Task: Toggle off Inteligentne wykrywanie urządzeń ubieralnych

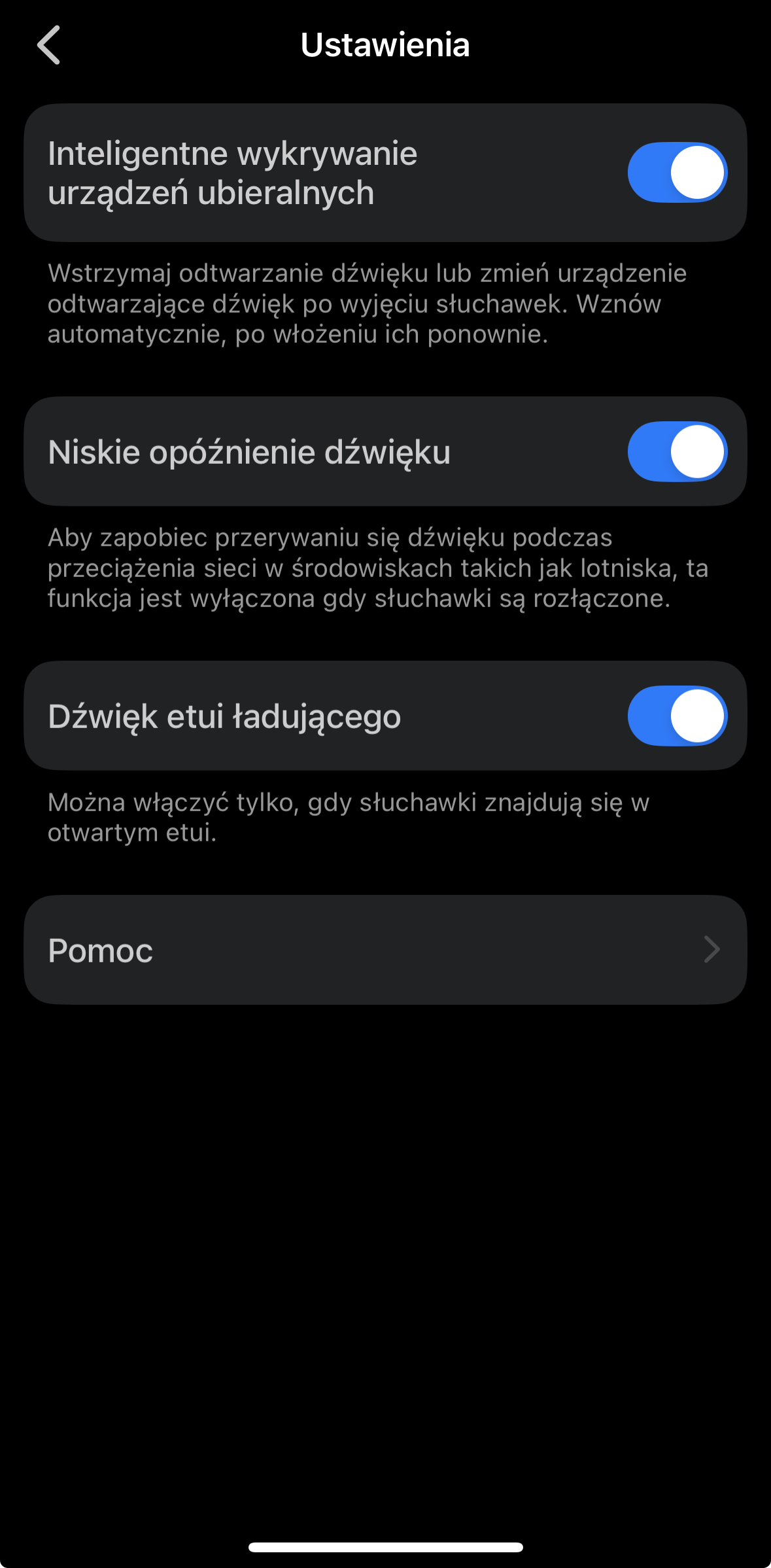Action: (x=677, y=173)
